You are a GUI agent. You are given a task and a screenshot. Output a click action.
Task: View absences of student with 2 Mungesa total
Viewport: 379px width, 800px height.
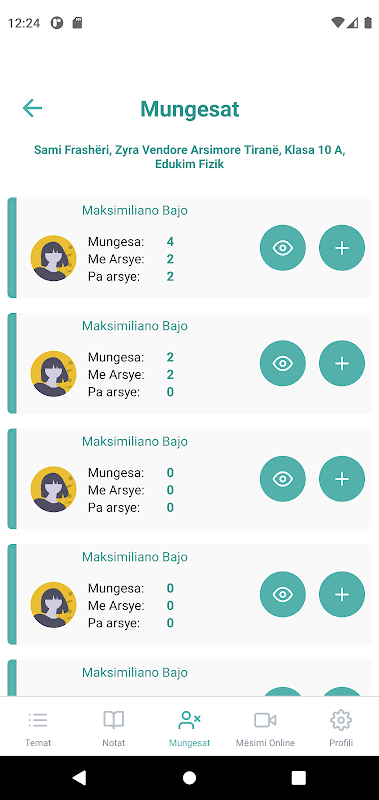tap(283, 363)
